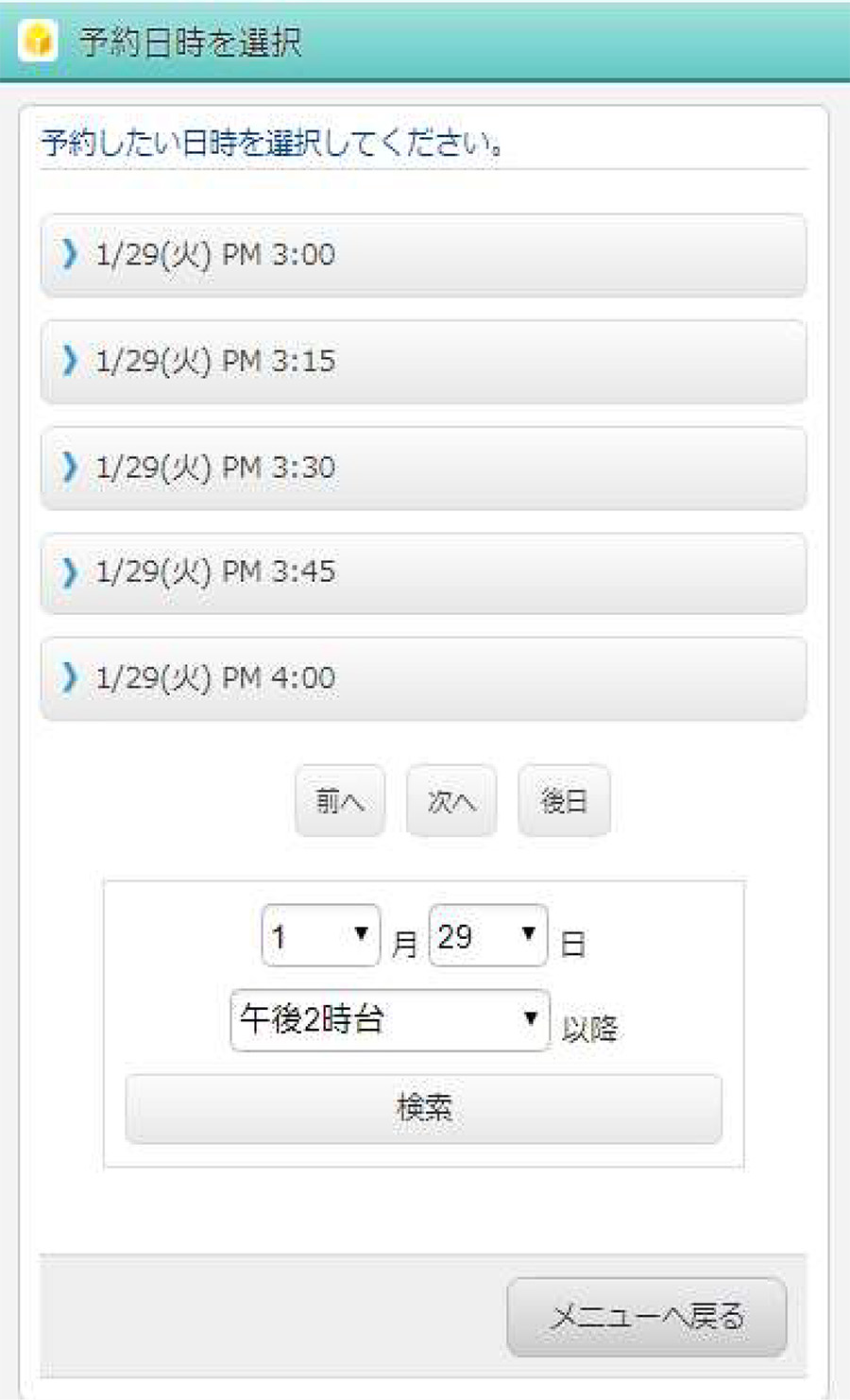Go to next slots with 次へ
The width and height of the screenshot is (850, 1400).
[451, 801]
